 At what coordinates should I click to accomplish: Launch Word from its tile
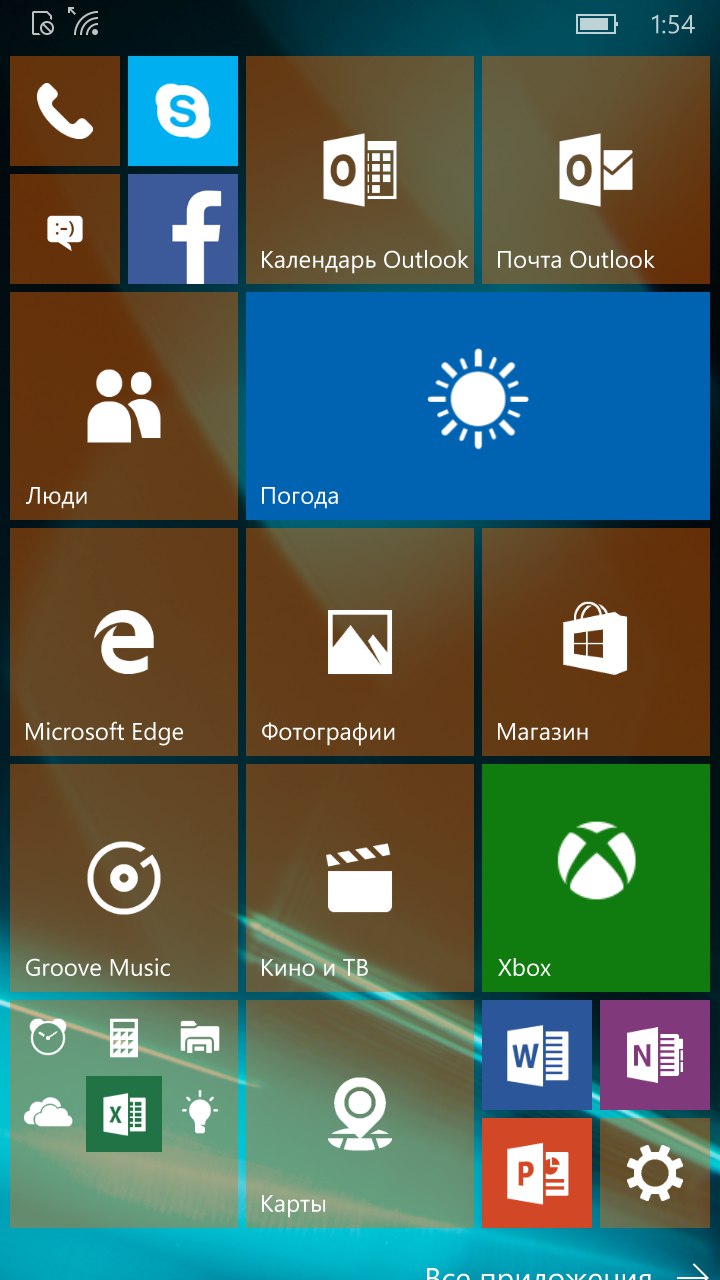[x=537, y=1055]
